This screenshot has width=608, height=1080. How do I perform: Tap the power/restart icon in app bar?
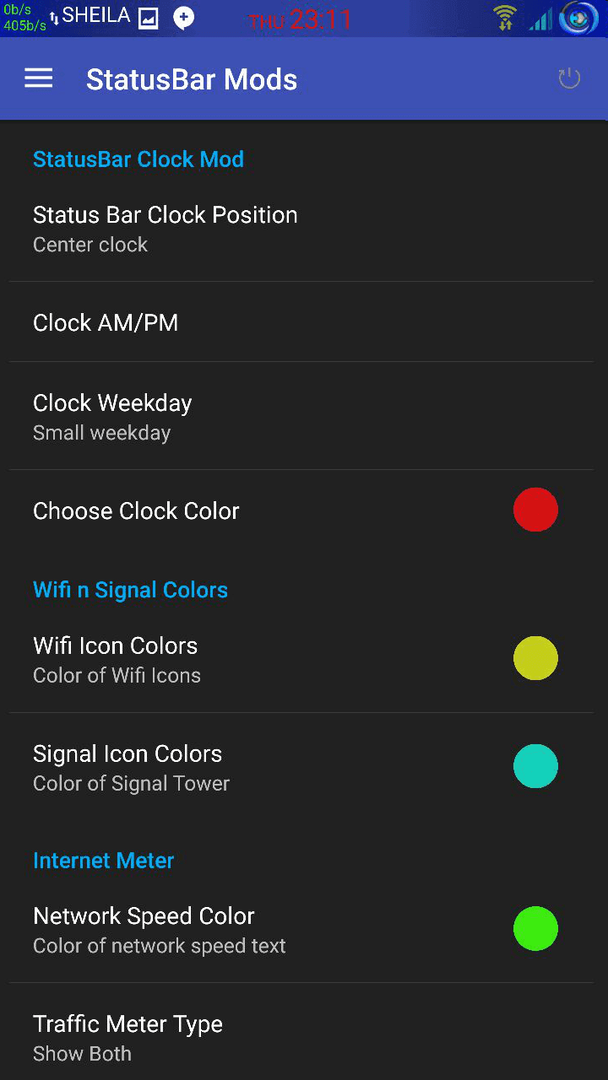[569, 79]
